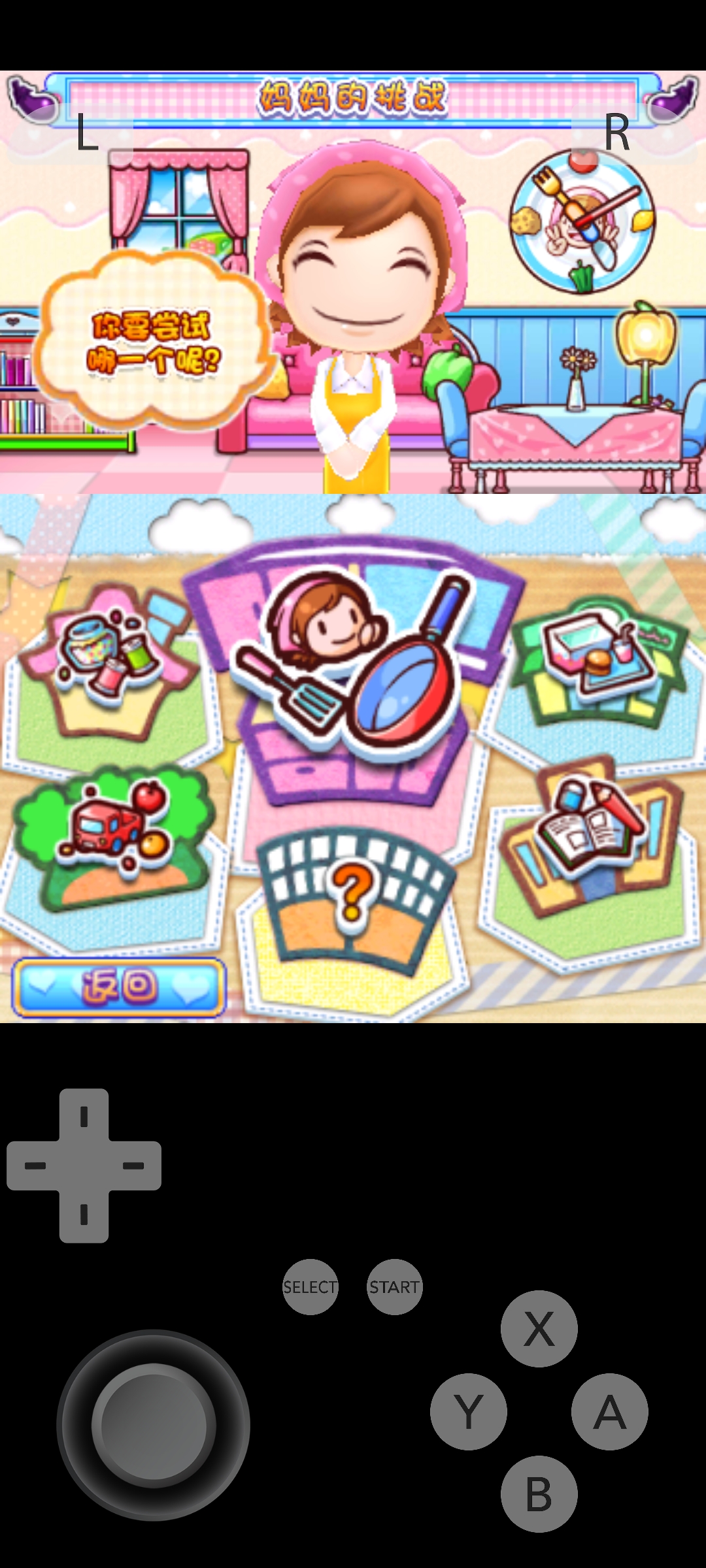Tap the START button
Viewport: 706px width, 1568px height.
(394, 1286)
